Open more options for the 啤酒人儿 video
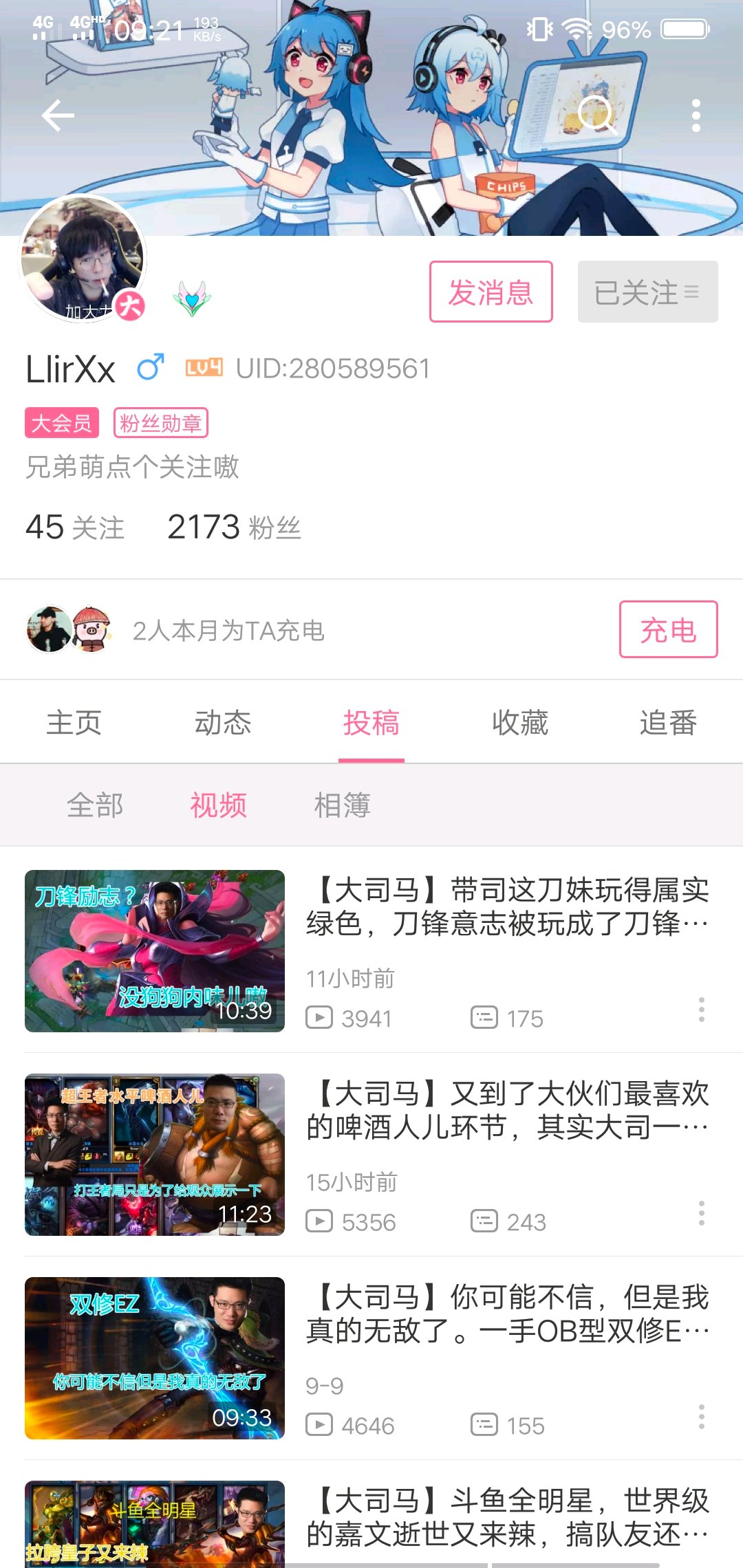The image size is (743, 1568). (x=701, y=1213)
